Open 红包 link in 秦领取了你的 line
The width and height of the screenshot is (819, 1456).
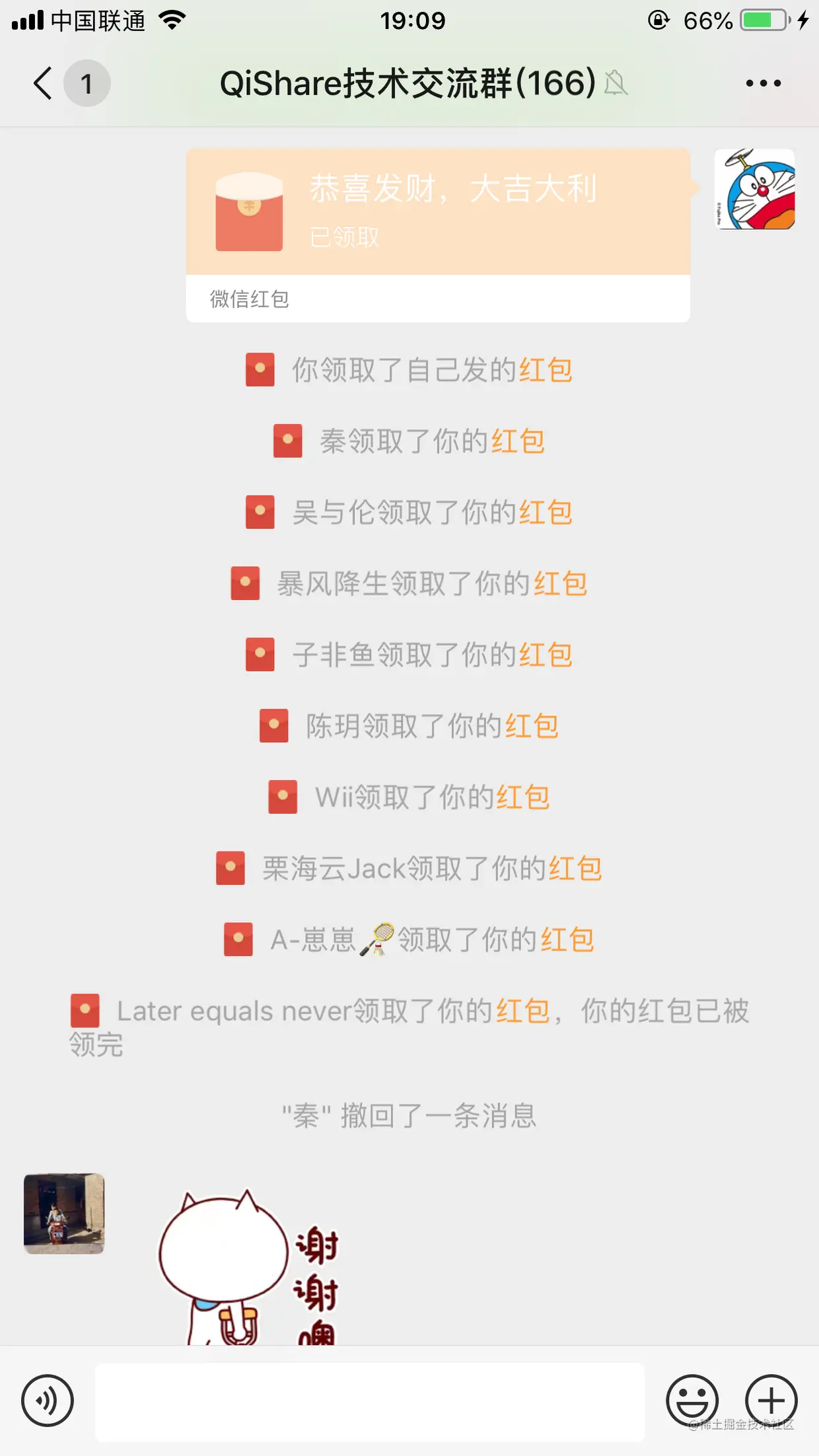pos(518,441)
